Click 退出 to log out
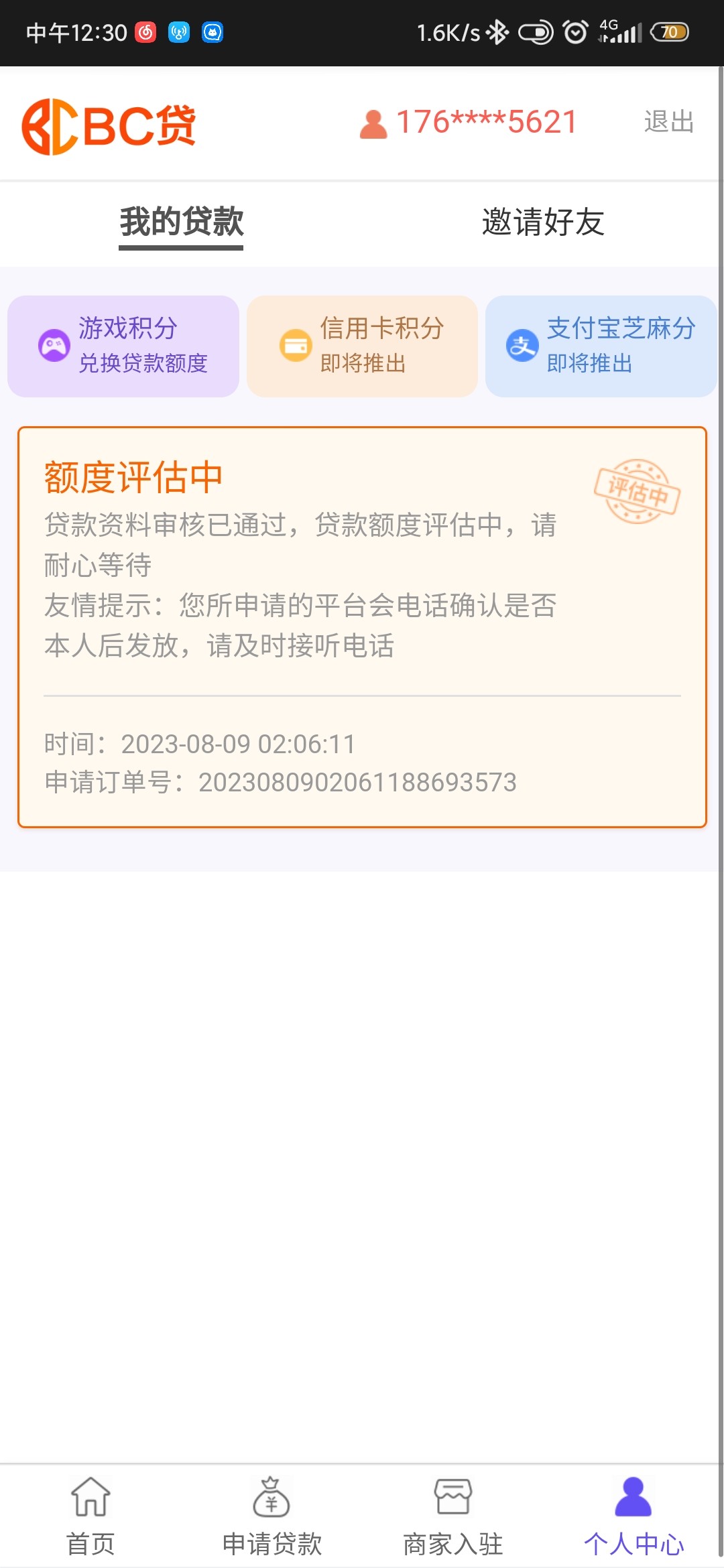Image resolution: width=724 pixels, height=1568 pixels. (667, 123)
